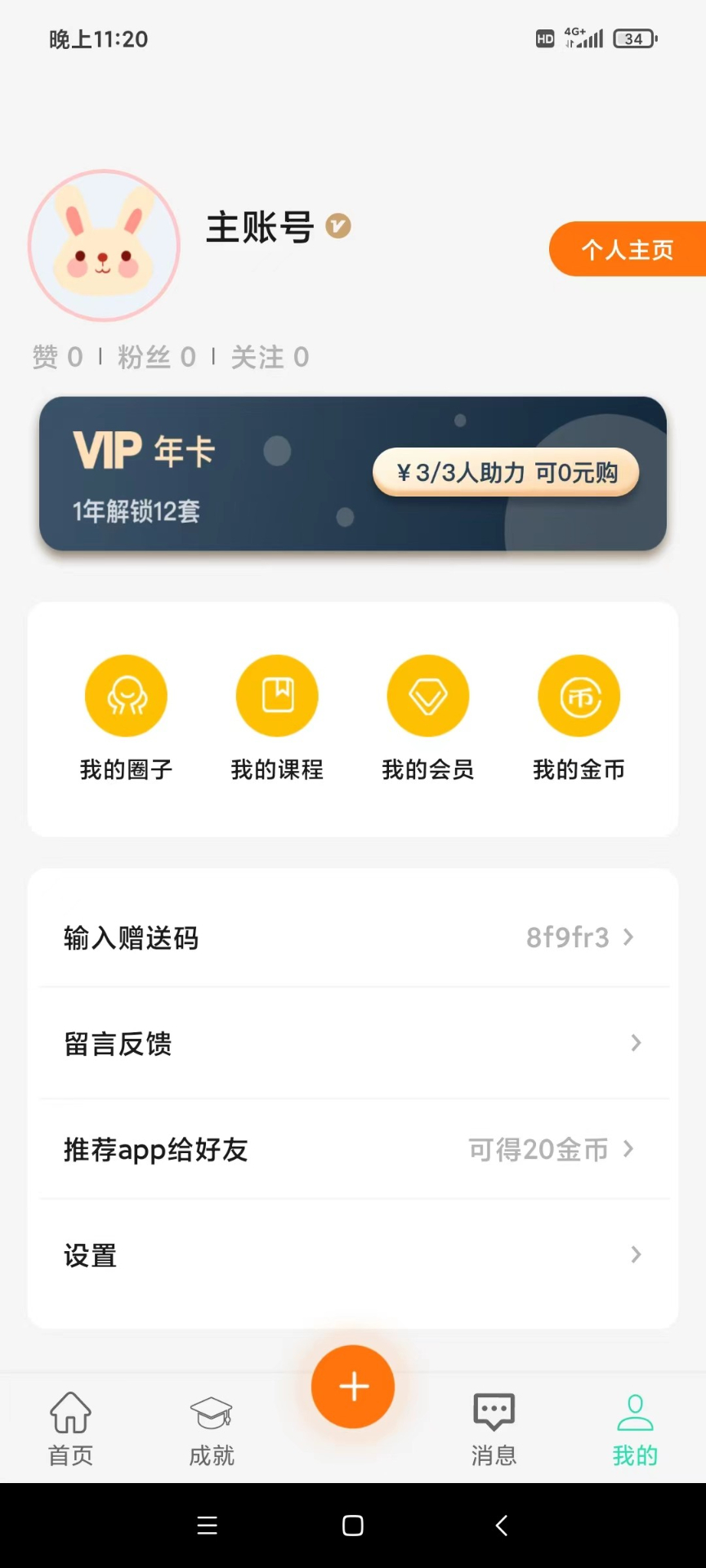
Task: Select the 我的 tab
Action: tap(635, 1428)
